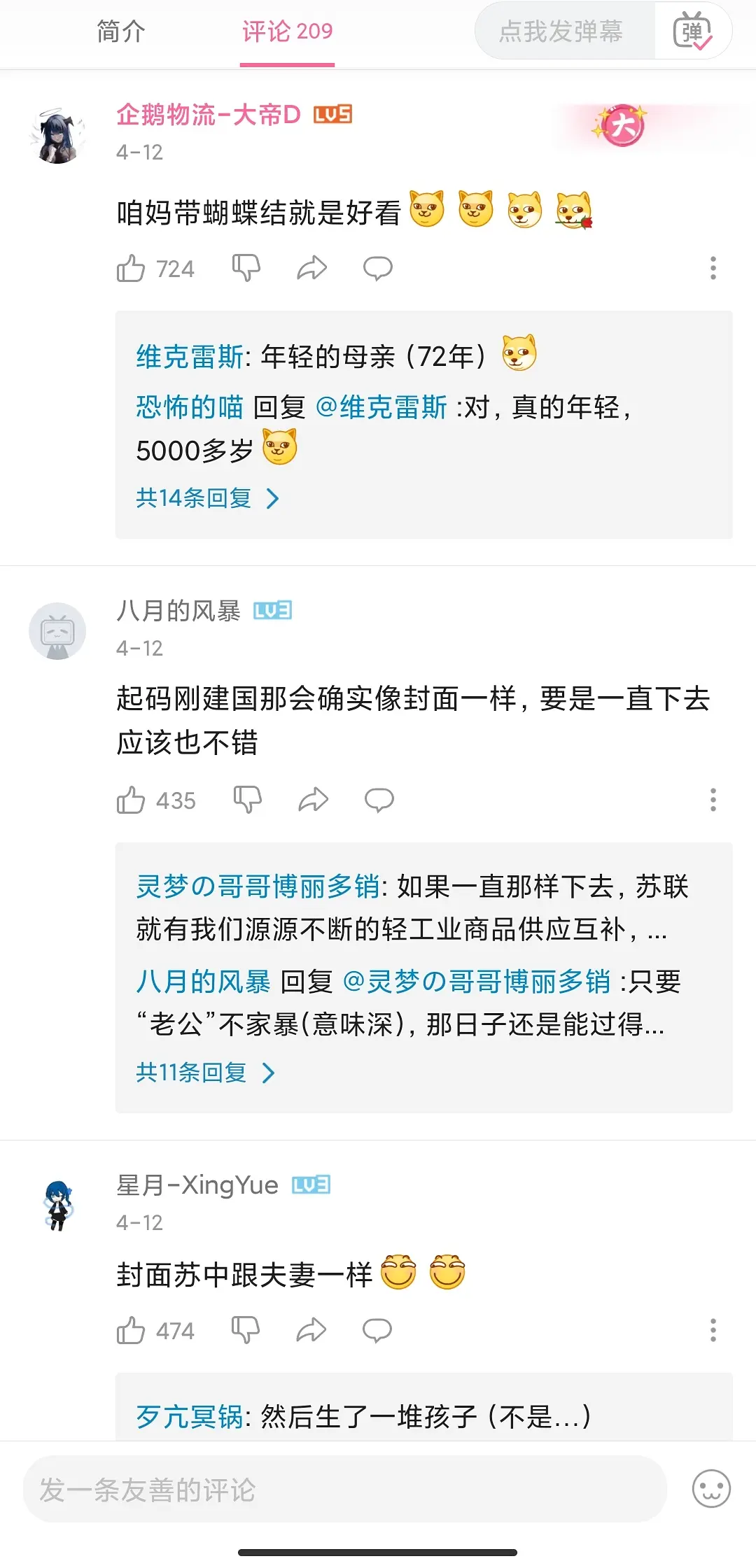
Task: Expand 共14条回复 replies
Action: [207, 498]
